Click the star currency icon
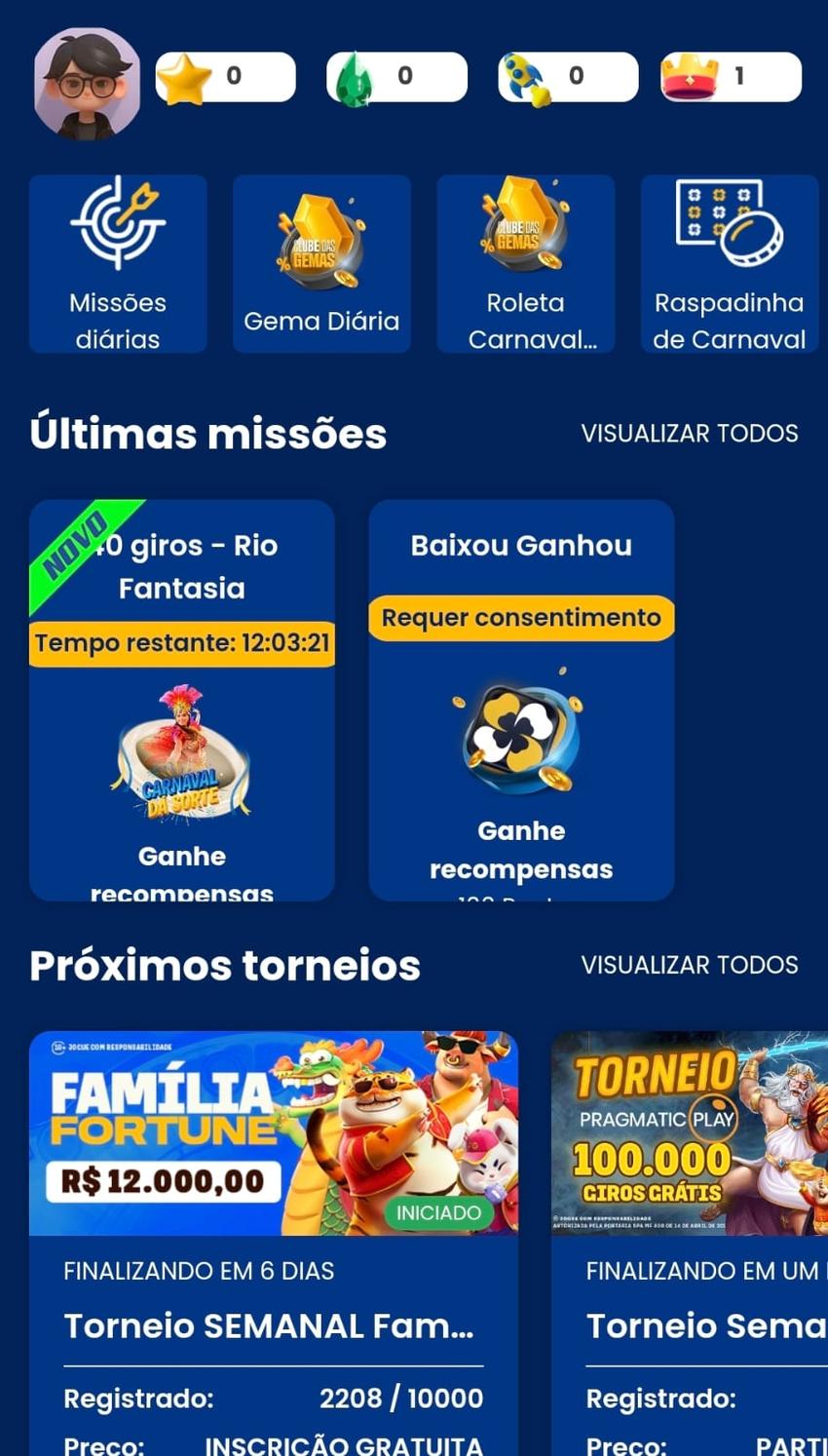Viewport: 828px width, 1456px height. (187, 76)
